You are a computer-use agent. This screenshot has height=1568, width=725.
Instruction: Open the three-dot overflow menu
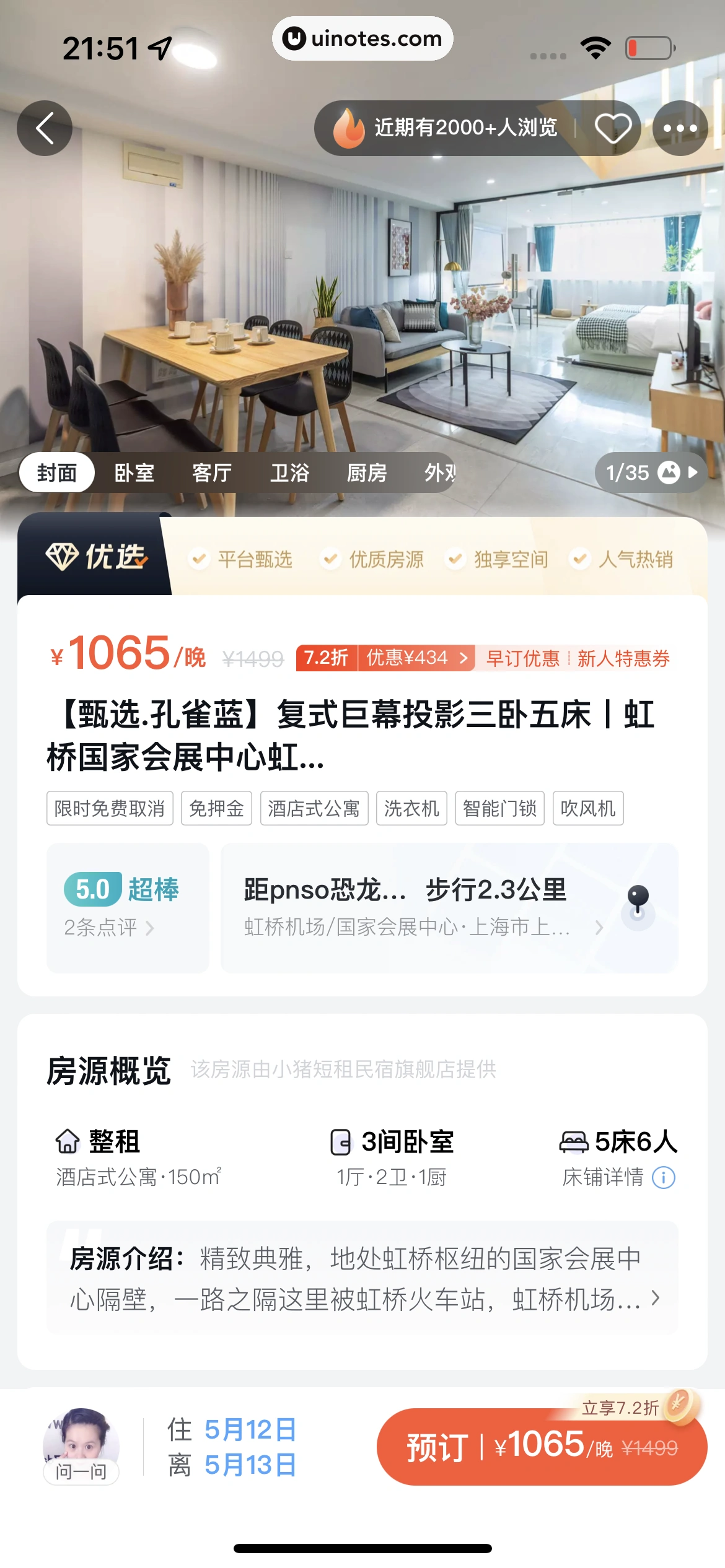pos(680,128)
